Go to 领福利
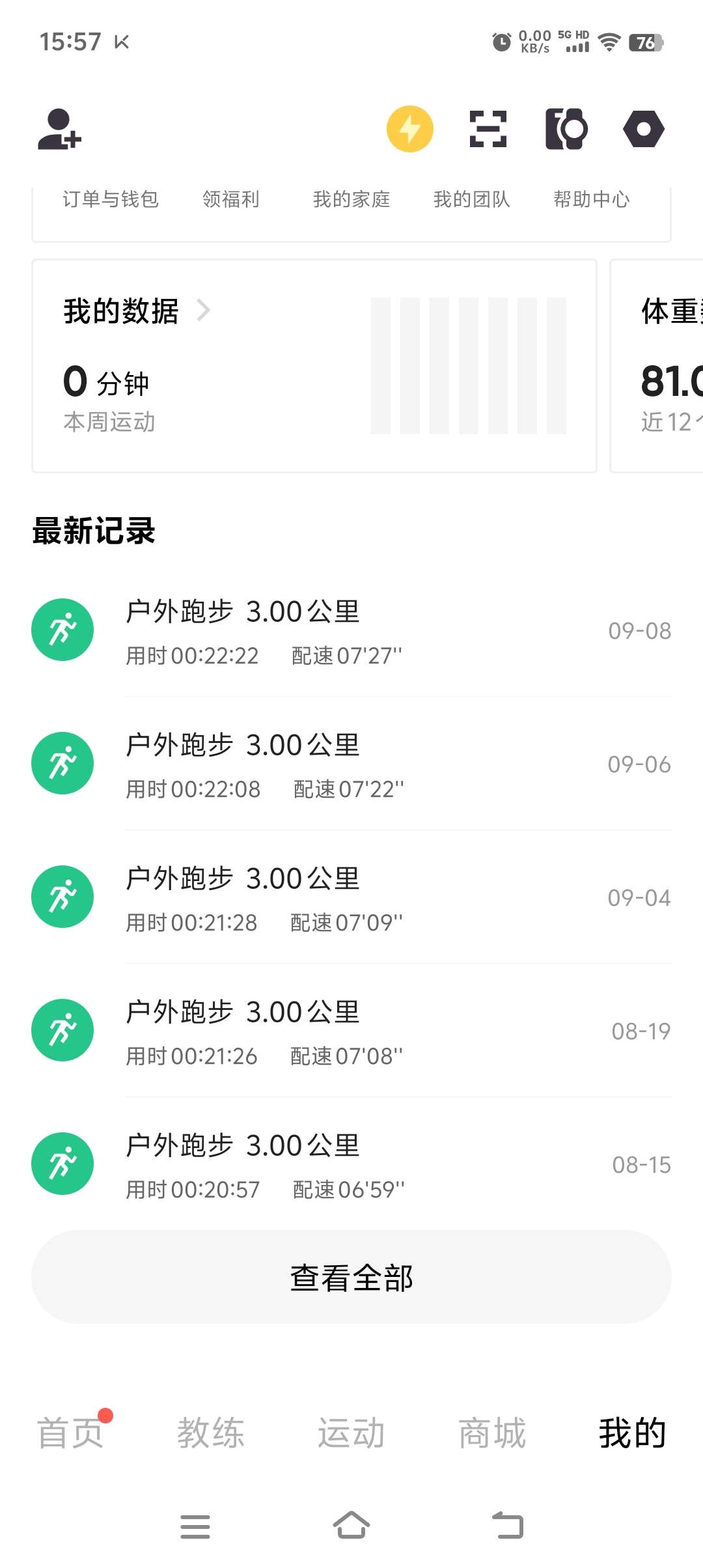This screenshot has height=1568, width=703. point(231,199)
